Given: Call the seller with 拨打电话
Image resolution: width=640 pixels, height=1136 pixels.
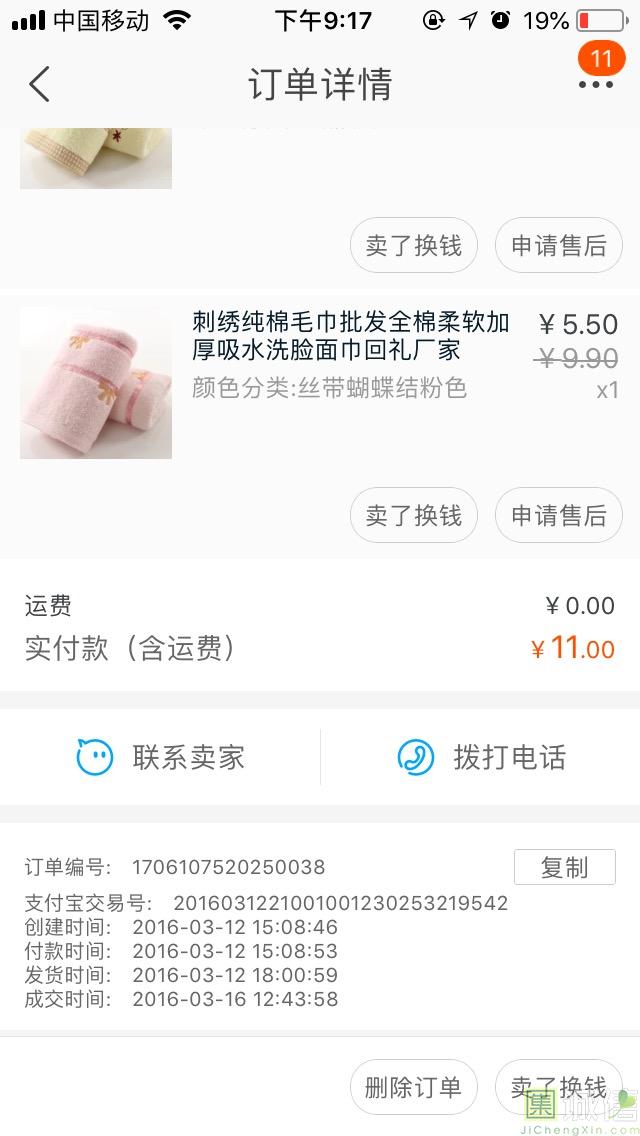Looking at the screenshot, I should pos(480,757).
